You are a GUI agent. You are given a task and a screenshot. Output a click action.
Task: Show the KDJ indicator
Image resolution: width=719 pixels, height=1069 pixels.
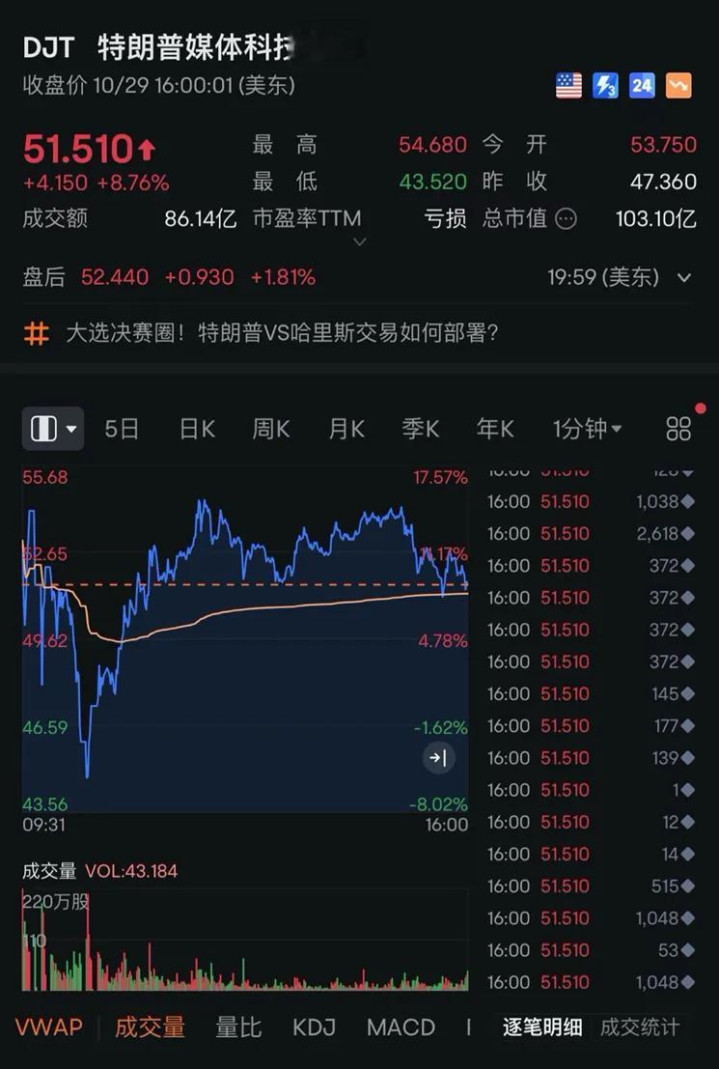314,1027
